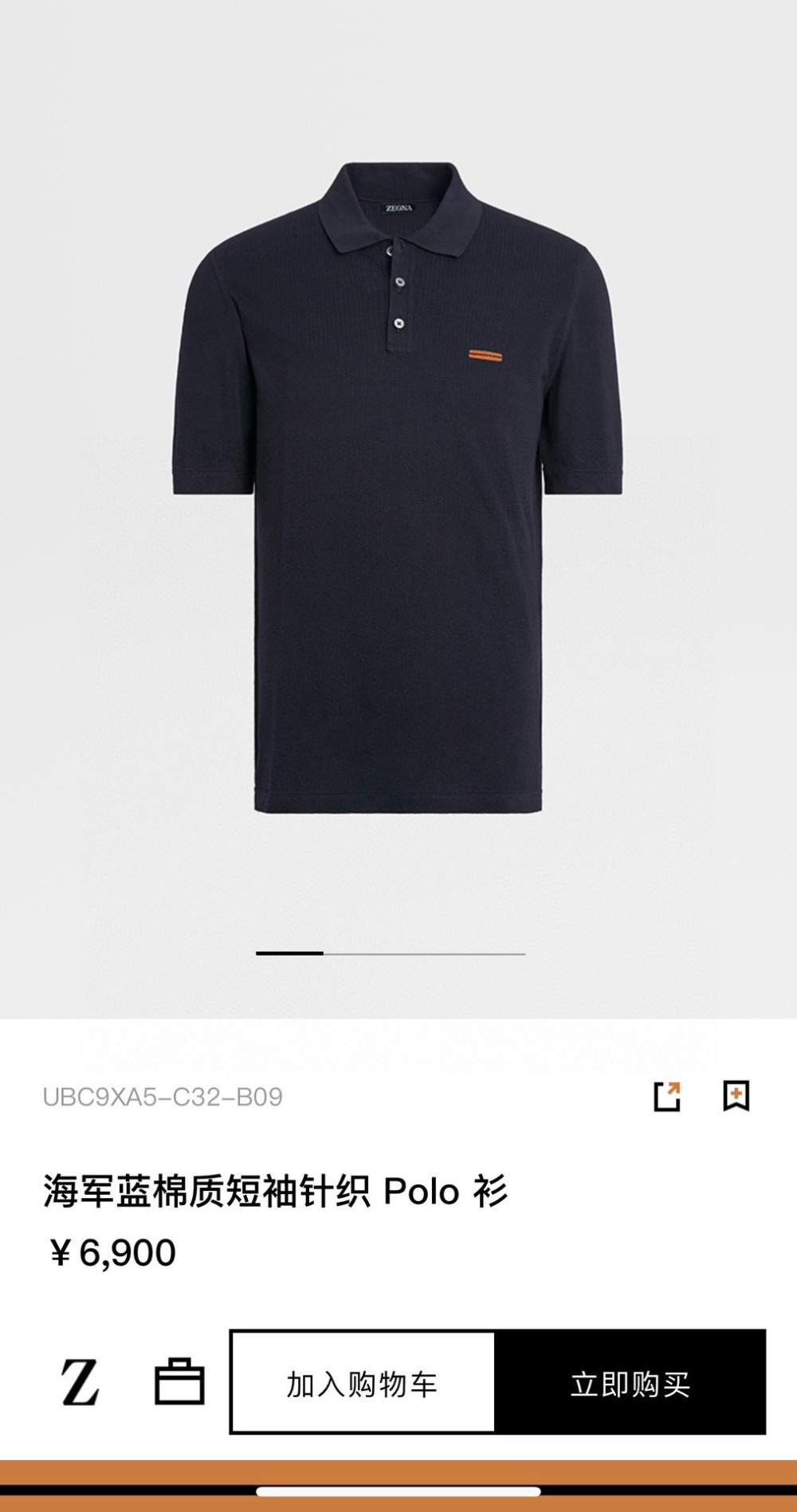The height and width of the screenshot is (1512, 797).
Task: Share this polo shirt product
Action: click(667, 1096)
